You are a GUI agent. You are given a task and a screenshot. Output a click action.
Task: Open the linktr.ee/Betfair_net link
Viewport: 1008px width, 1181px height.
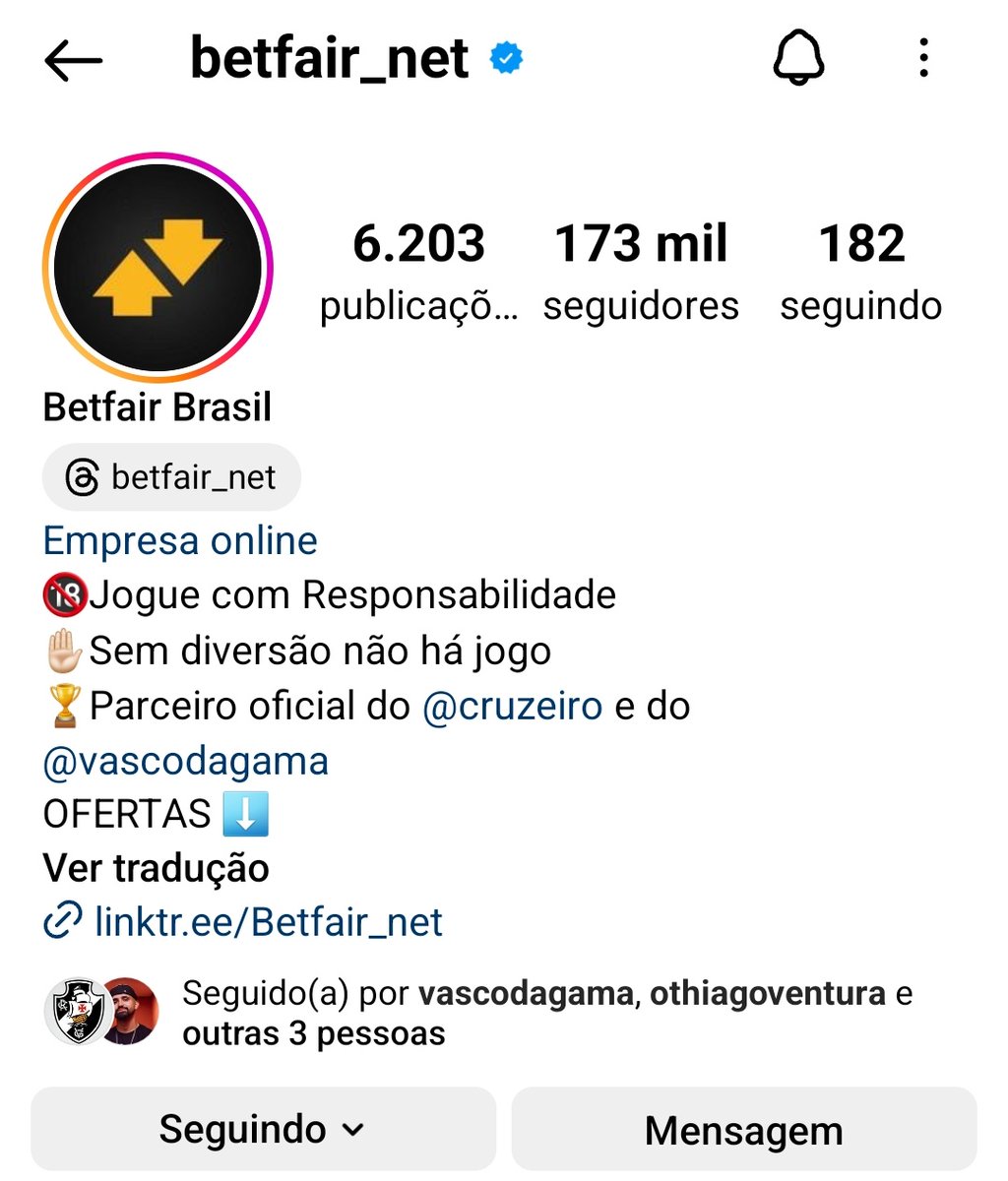[268, 922]
